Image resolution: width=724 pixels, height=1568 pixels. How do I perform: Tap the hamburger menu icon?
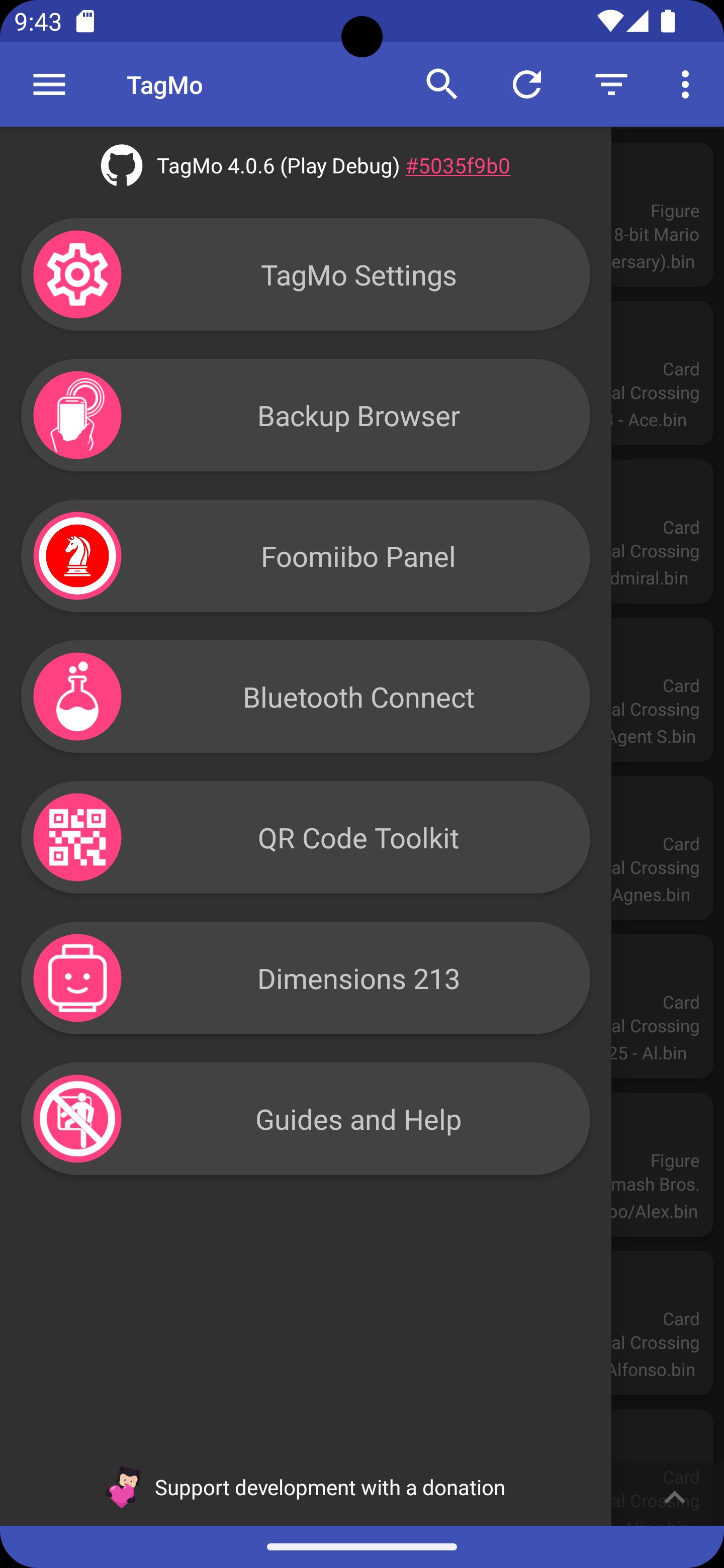(49, 84)
